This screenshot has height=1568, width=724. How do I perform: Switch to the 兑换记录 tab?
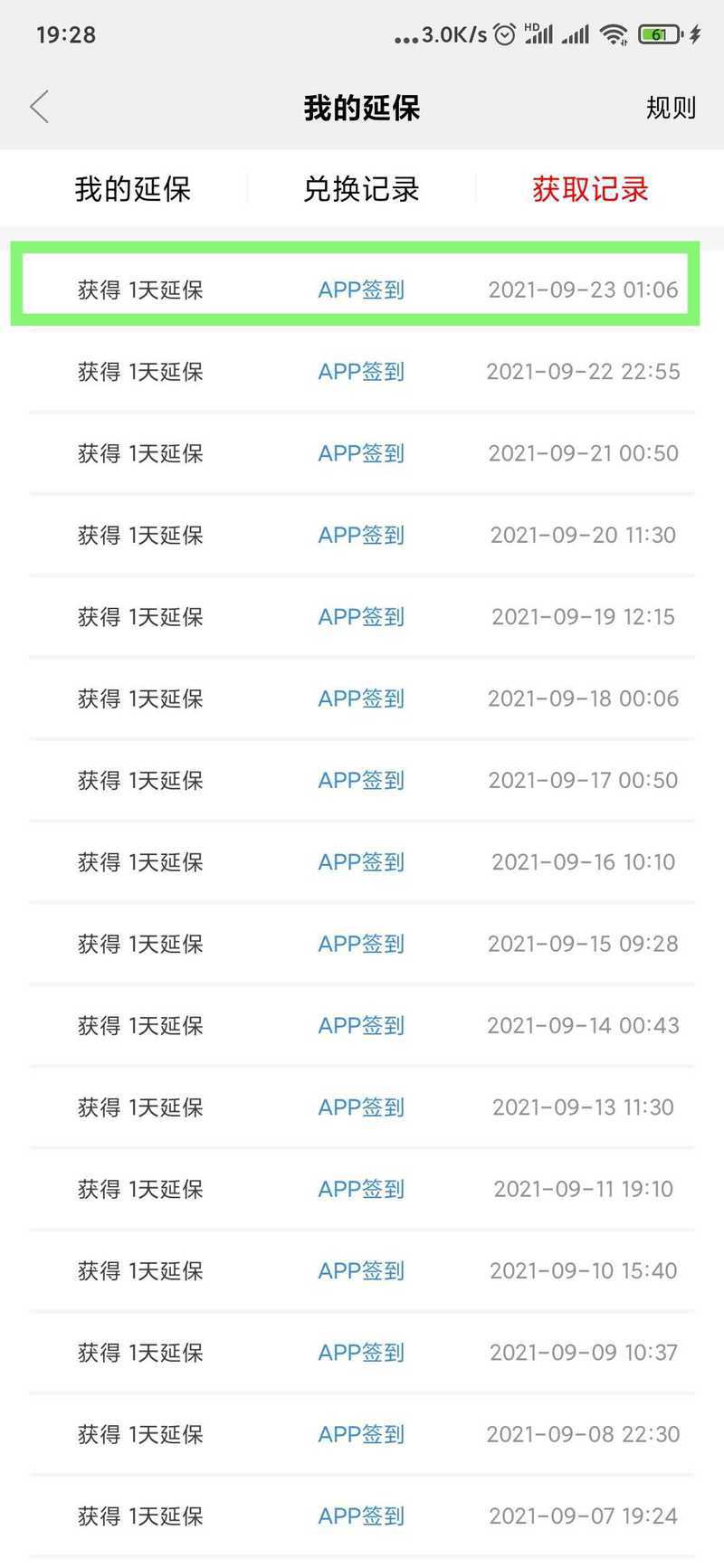(x=361, y=189)
